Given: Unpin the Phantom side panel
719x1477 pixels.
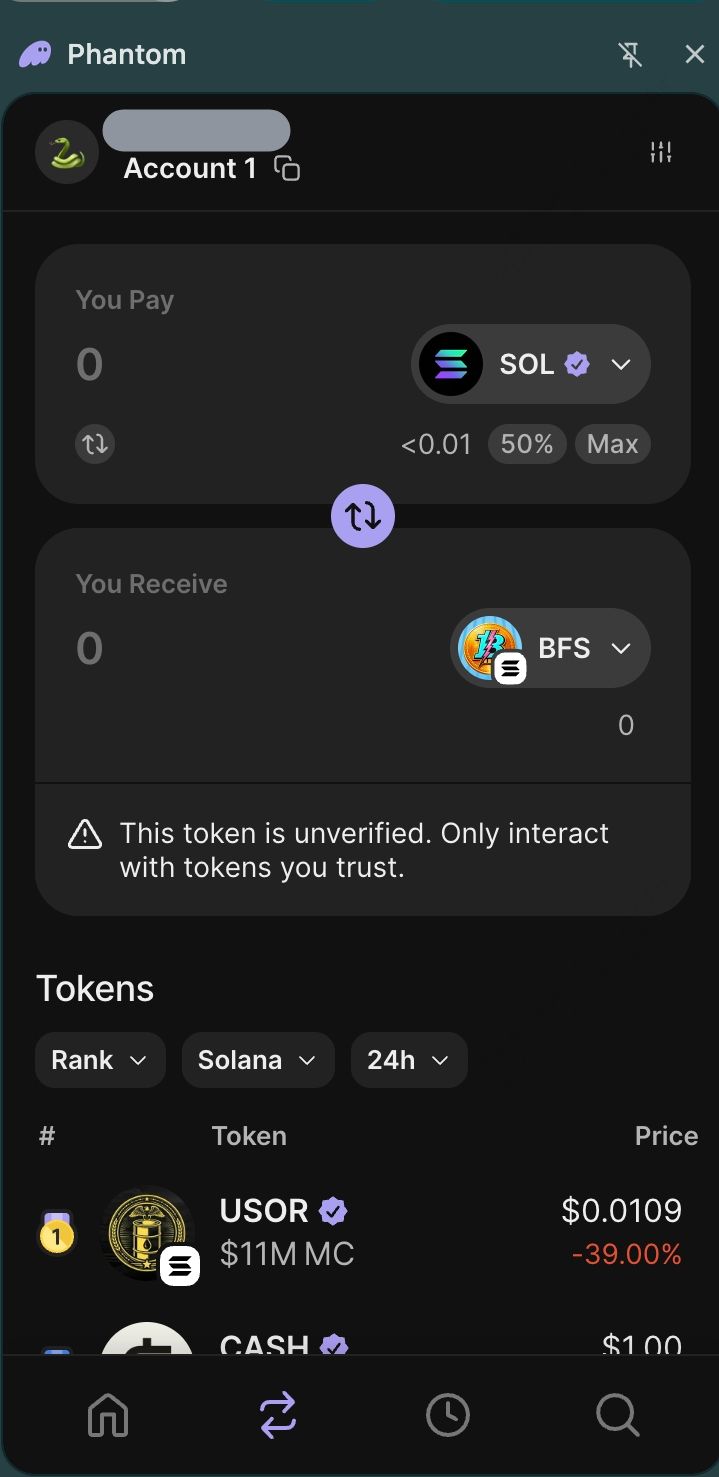Looking at the screenshot, I should tap(630, 54).
